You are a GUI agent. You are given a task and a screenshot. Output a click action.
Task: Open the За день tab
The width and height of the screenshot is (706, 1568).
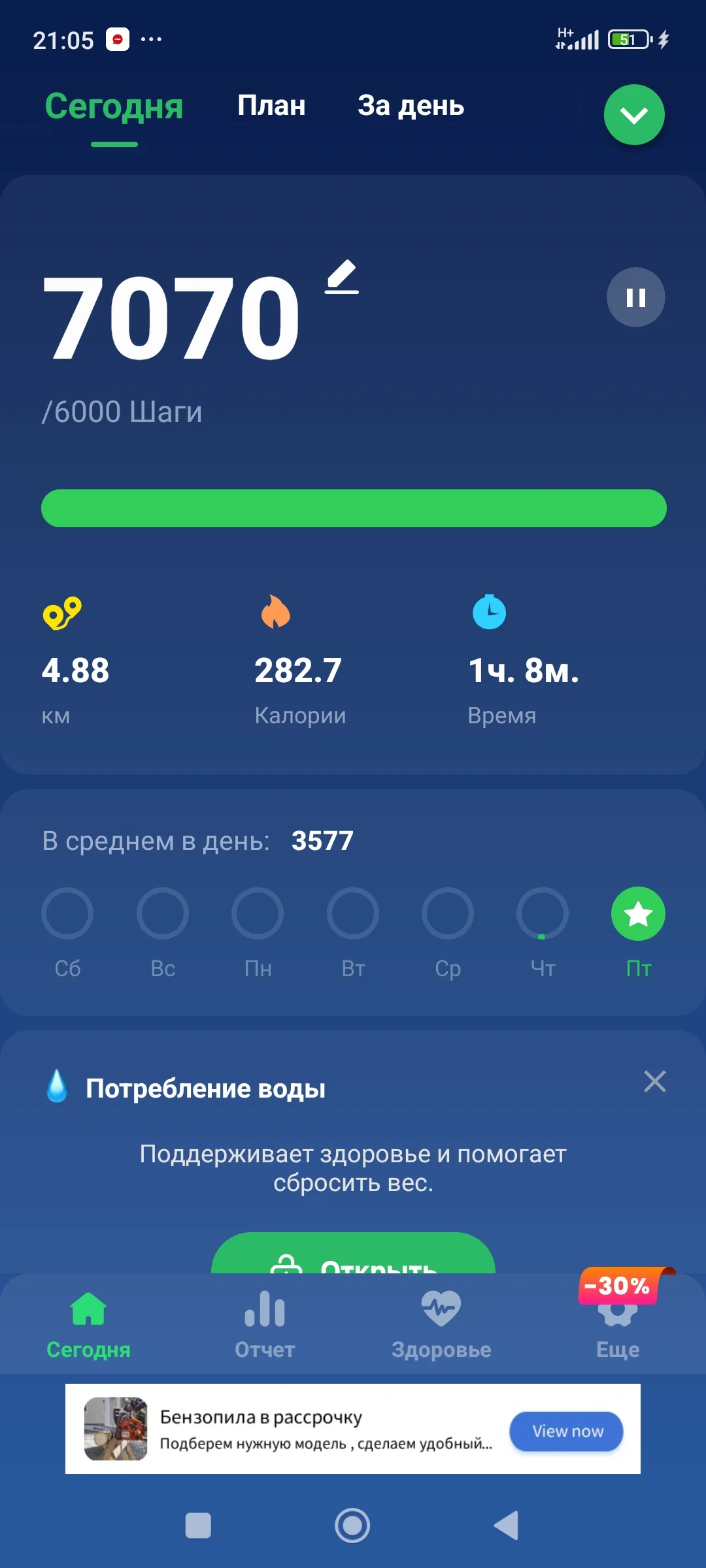click(411, 106)
